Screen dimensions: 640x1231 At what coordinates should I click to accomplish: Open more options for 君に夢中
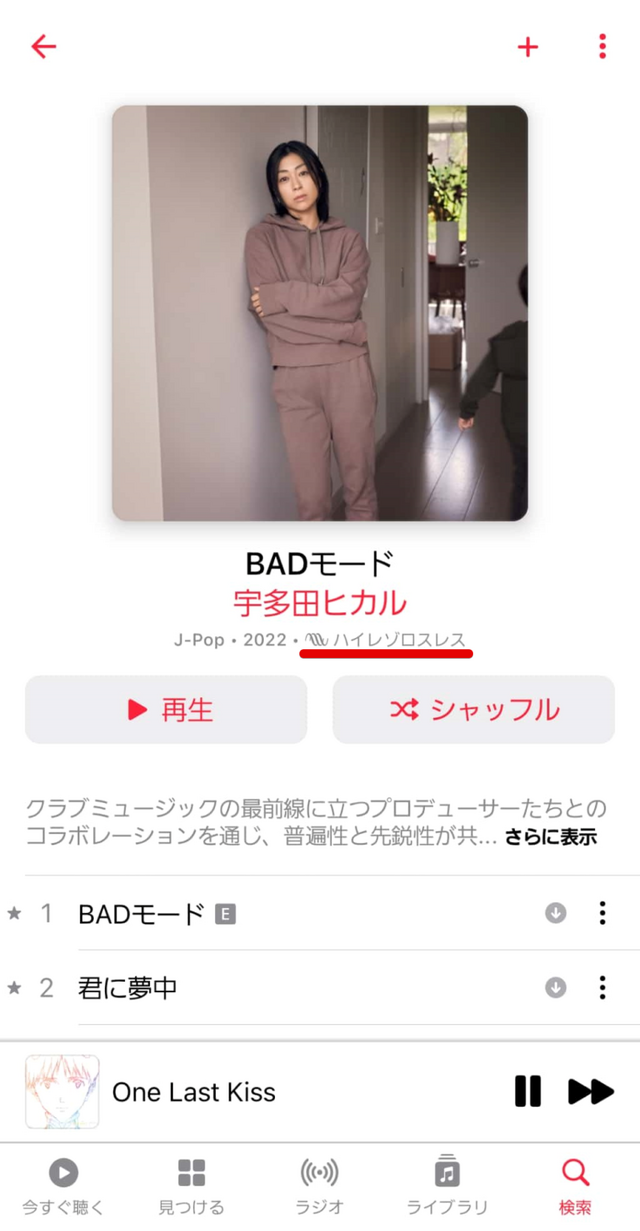click(x=602, y=988)
